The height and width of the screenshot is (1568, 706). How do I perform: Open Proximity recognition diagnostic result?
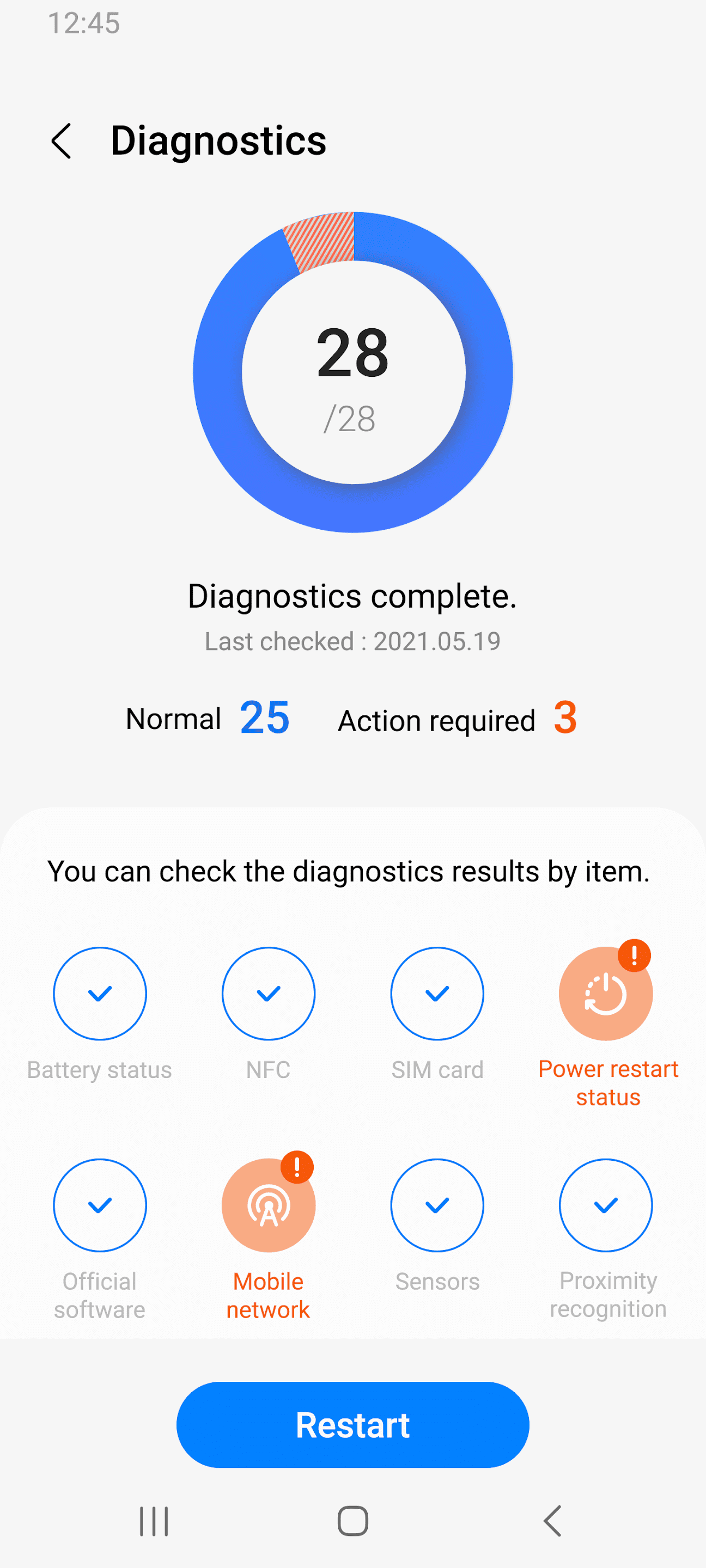pyautogui.click(x=605, y=1205)
